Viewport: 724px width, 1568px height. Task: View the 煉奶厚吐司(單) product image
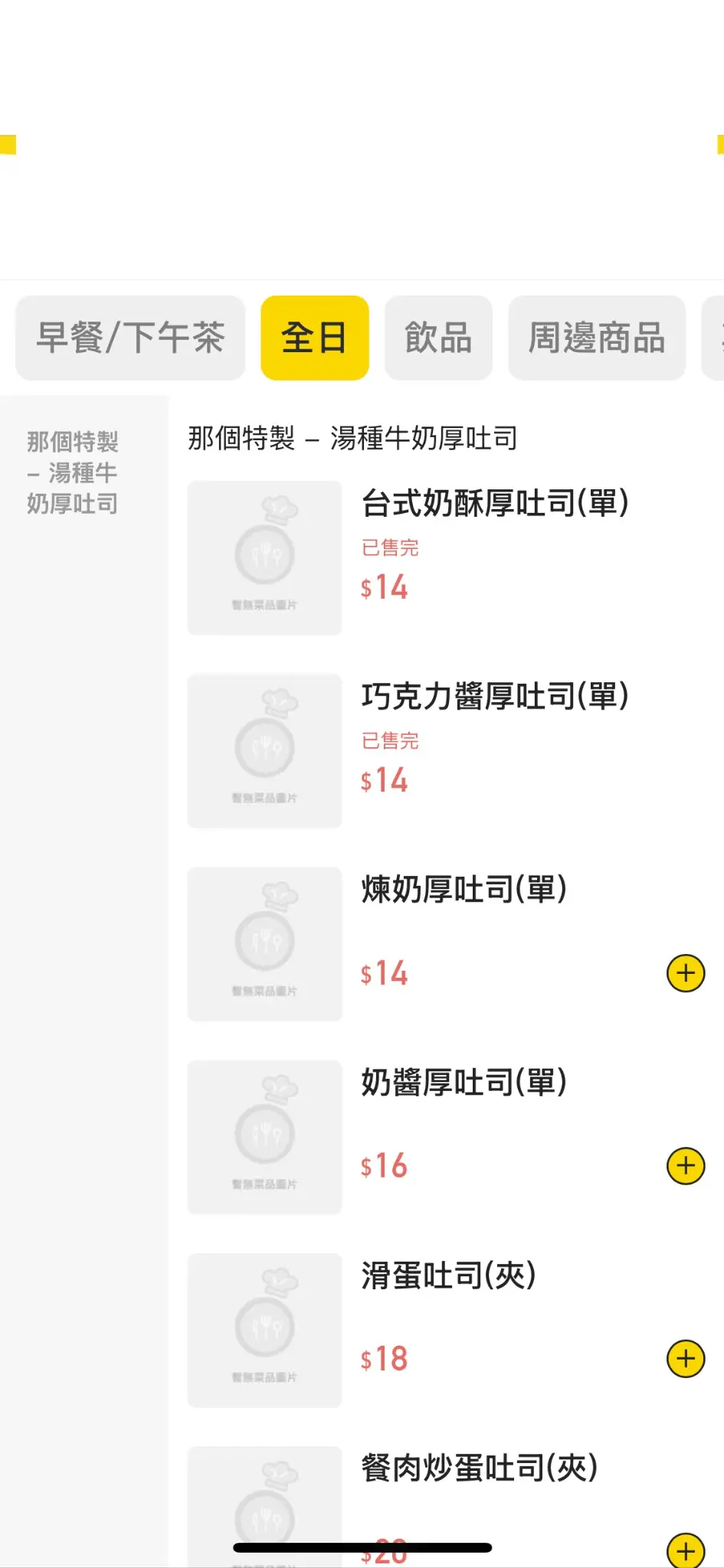[264, 944]
